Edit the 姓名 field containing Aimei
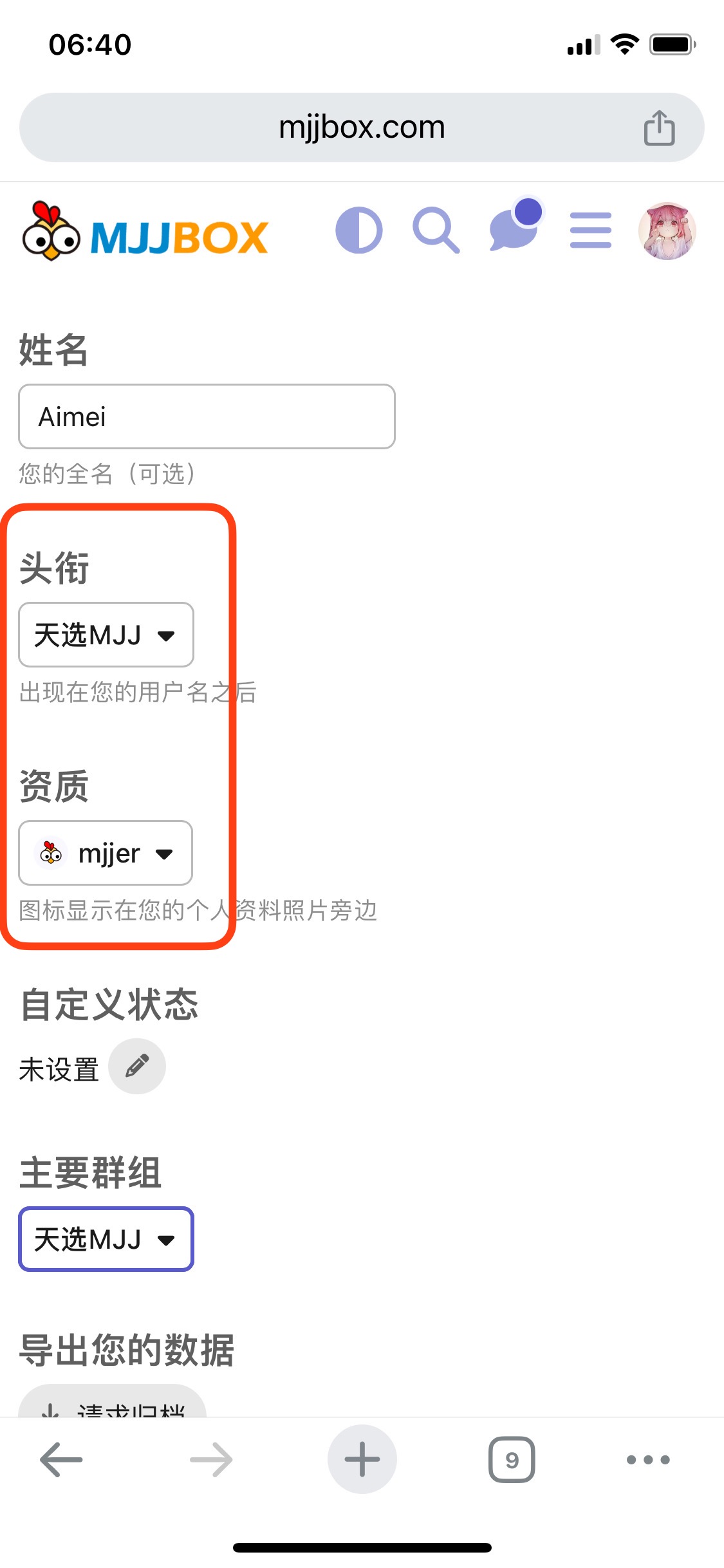 pos(207,416)
